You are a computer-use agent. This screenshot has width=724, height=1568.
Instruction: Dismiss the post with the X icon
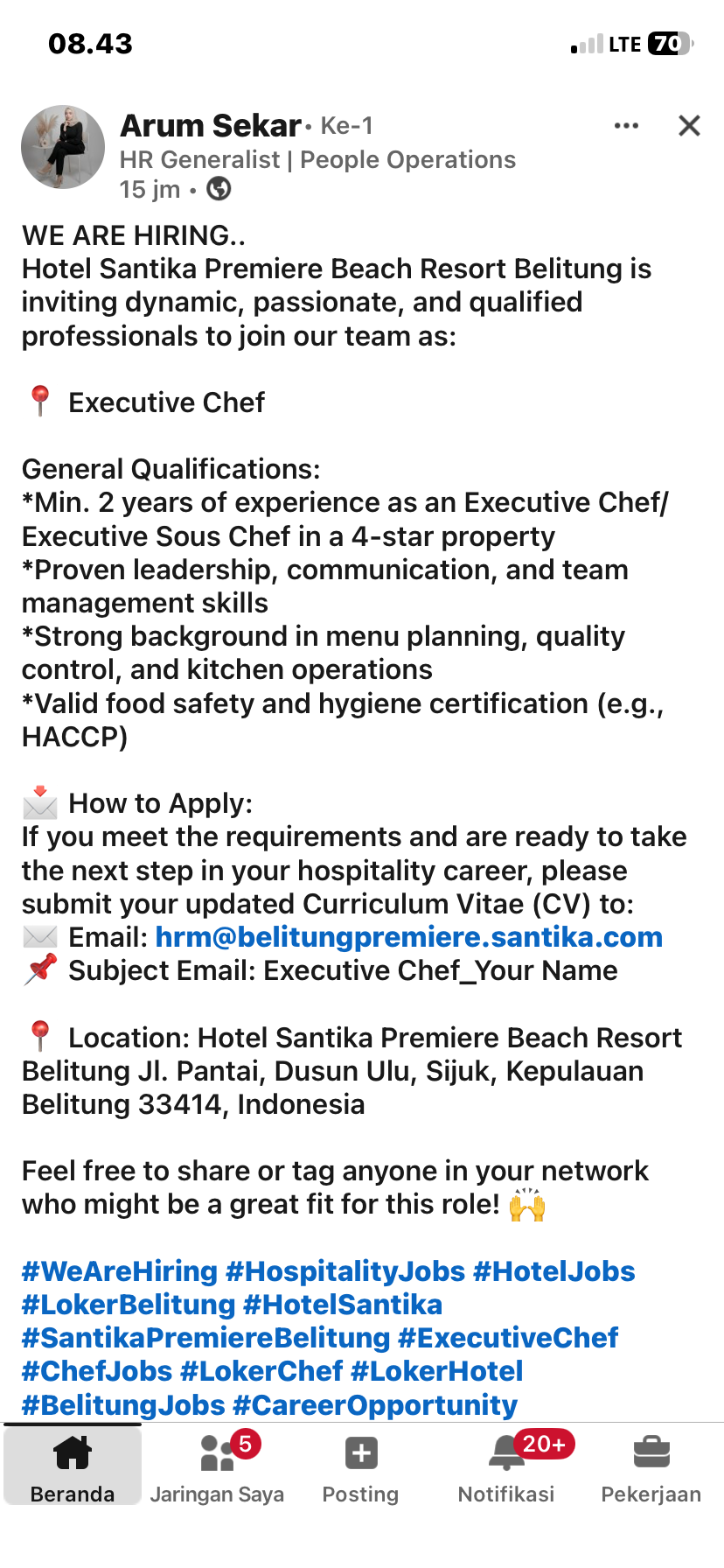click(x=689, y=126)
